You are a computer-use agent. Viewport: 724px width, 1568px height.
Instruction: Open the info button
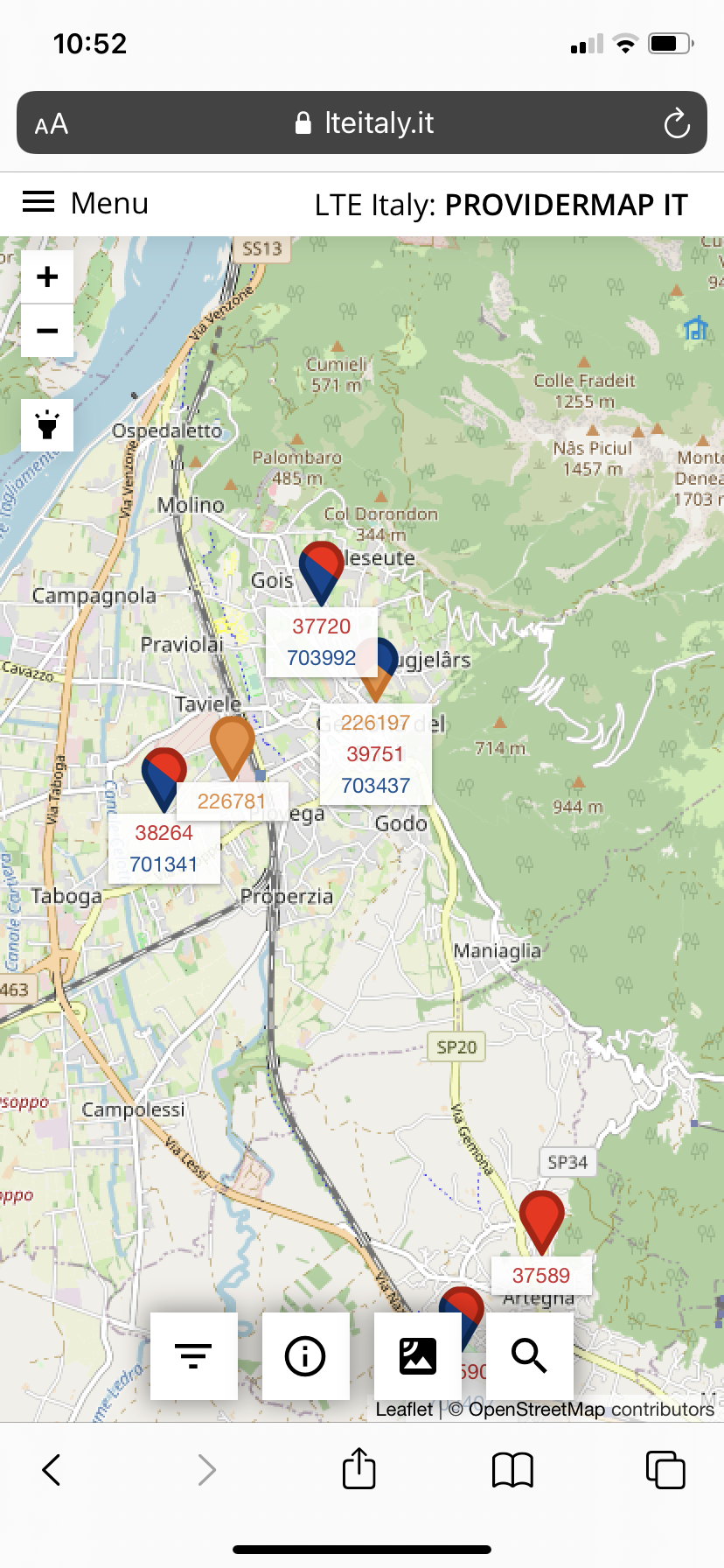click(305, 1356)
